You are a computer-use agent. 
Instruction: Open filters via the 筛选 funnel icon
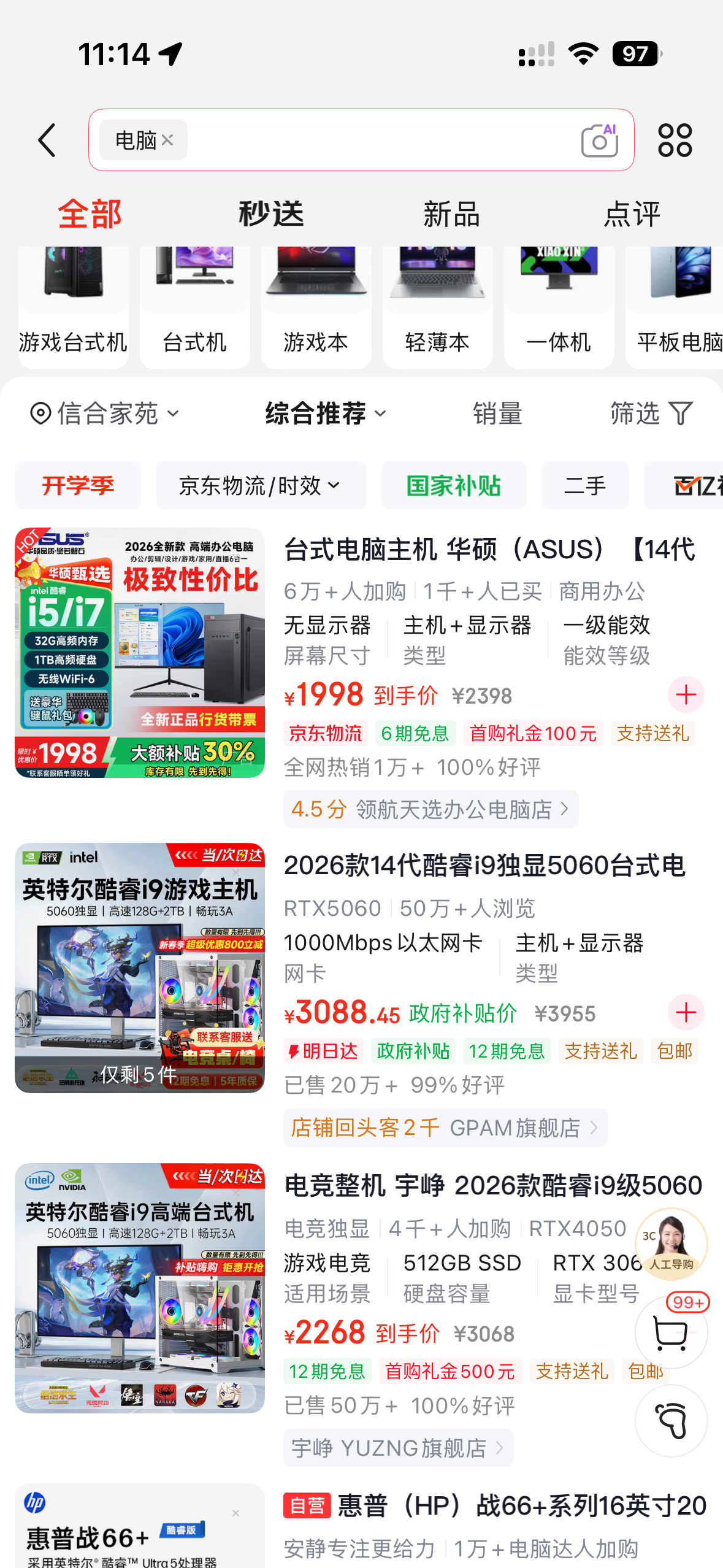pyautogui.click(x=650, y=414)
